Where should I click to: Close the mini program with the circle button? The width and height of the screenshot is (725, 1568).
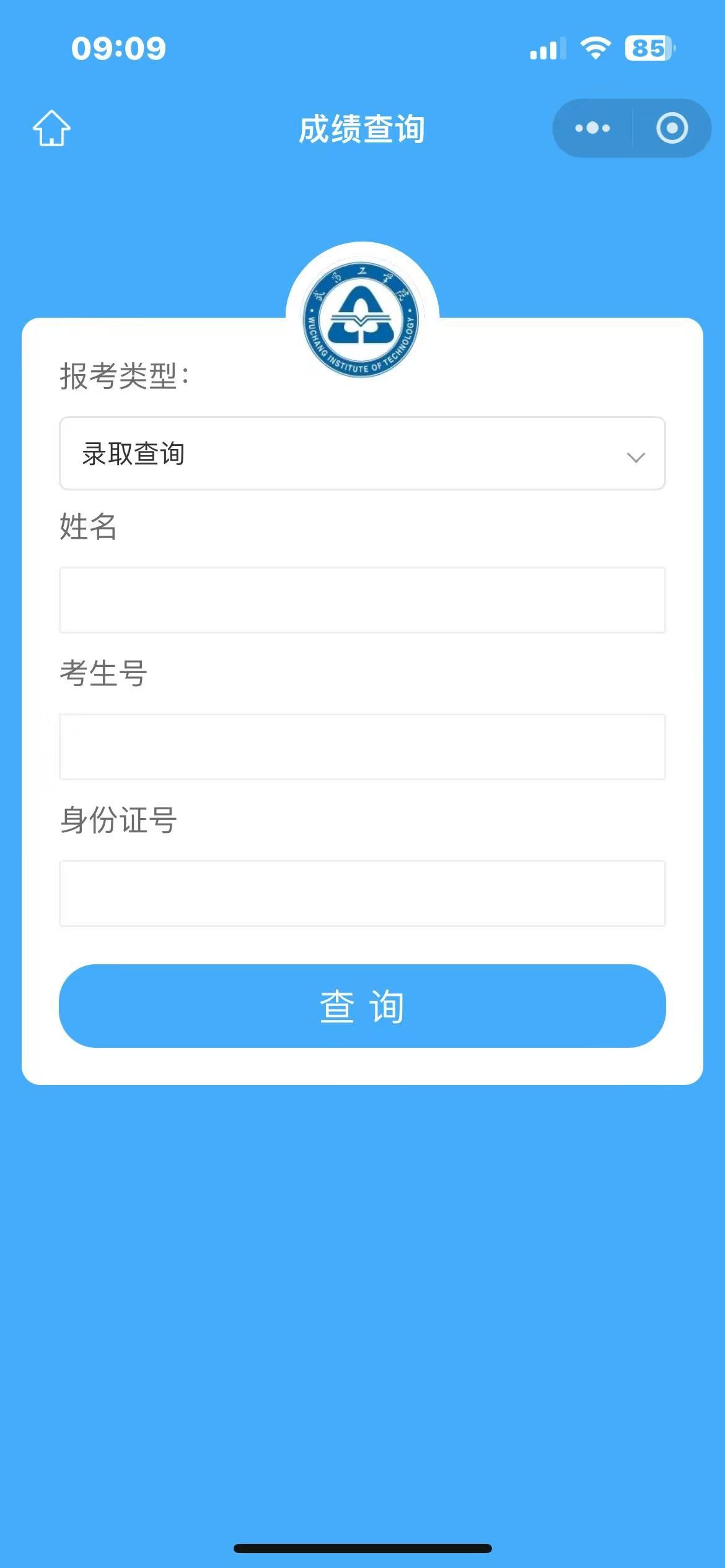[x=672, y=128]
